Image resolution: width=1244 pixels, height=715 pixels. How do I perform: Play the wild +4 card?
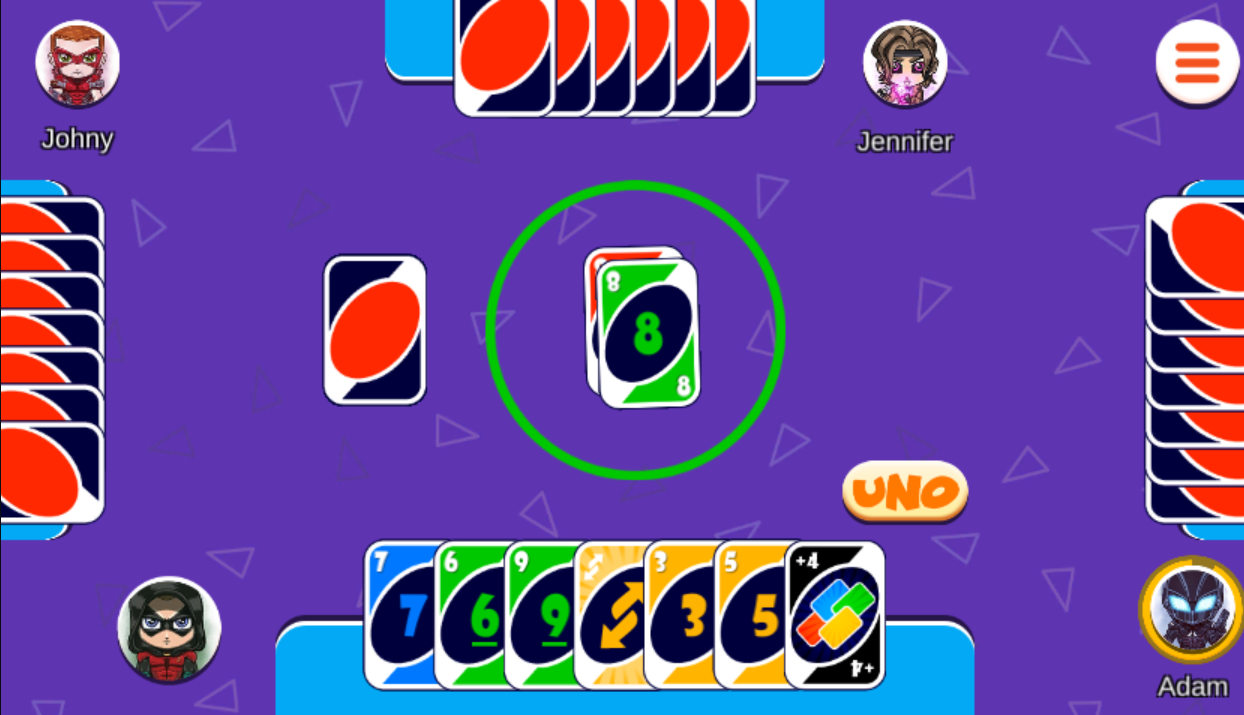pos(835,615)
